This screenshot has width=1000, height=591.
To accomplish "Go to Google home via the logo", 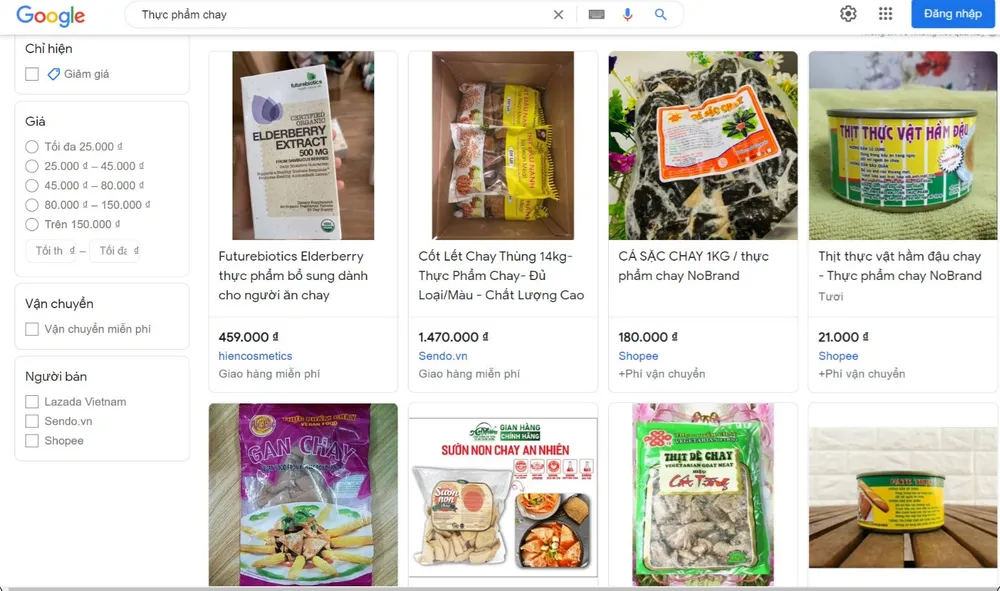I will pos(51,16).
